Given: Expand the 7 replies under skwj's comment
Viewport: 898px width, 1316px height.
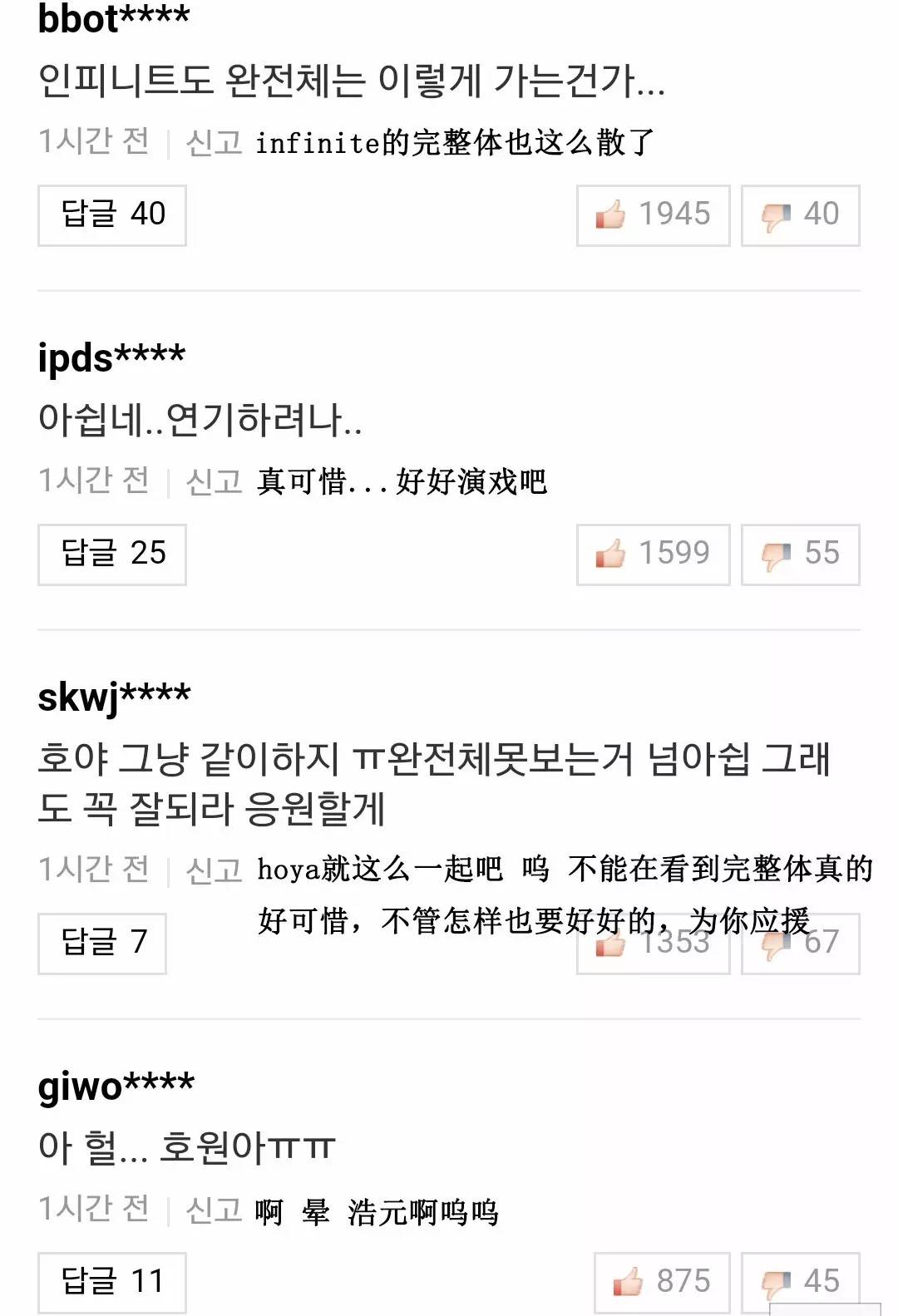Looking at the screenshot, I should 101,944.
